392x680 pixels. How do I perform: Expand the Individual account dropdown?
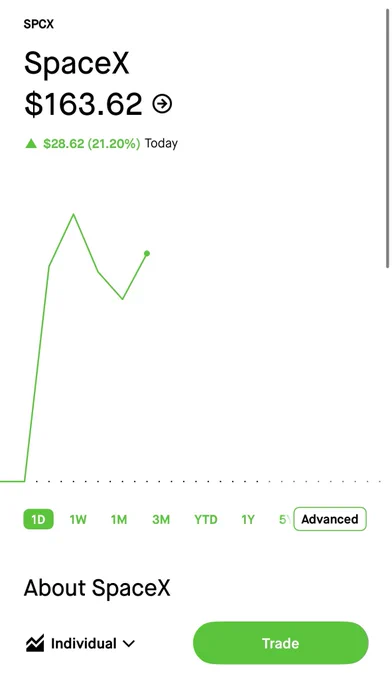81,643
